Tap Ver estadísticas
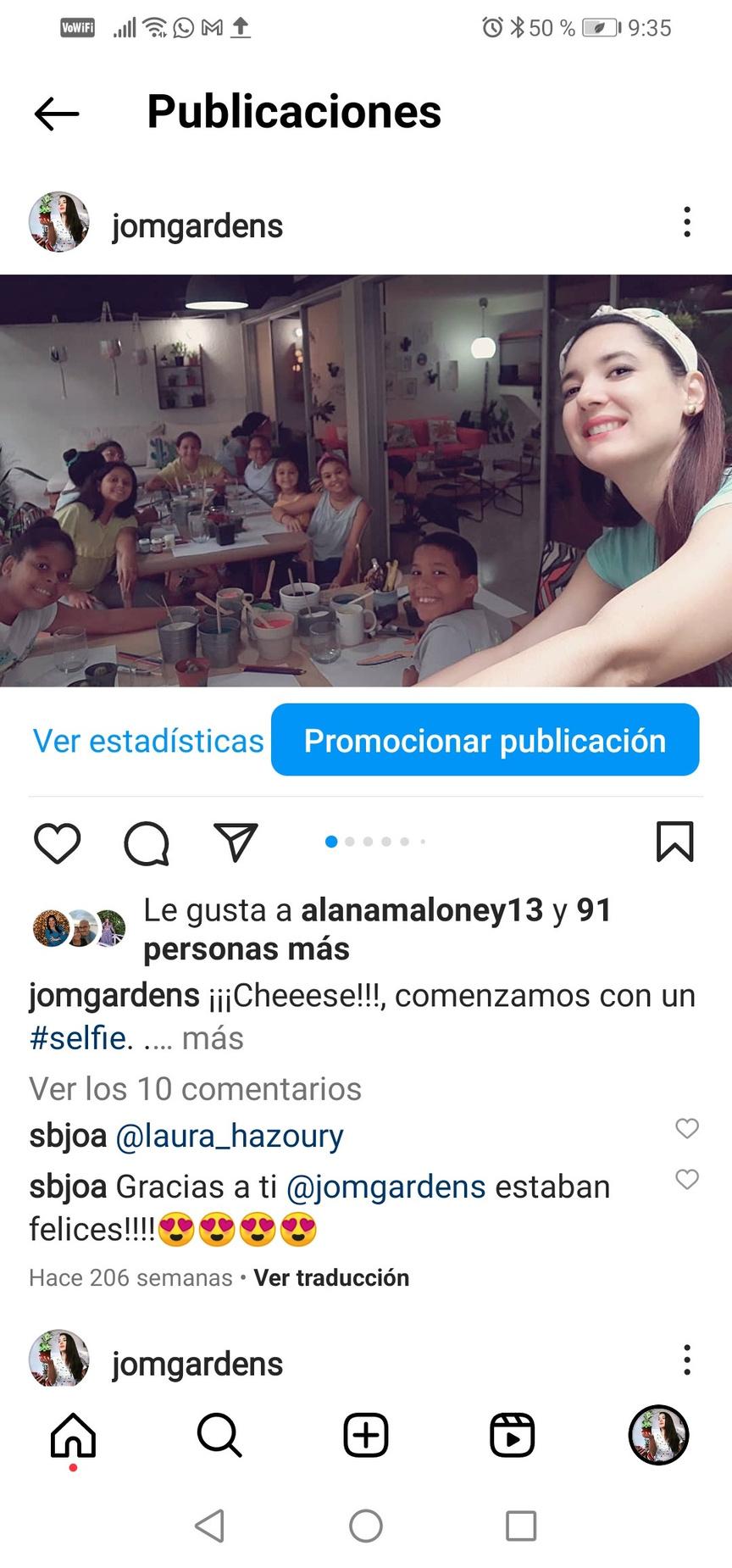 (x=148, y=741)
